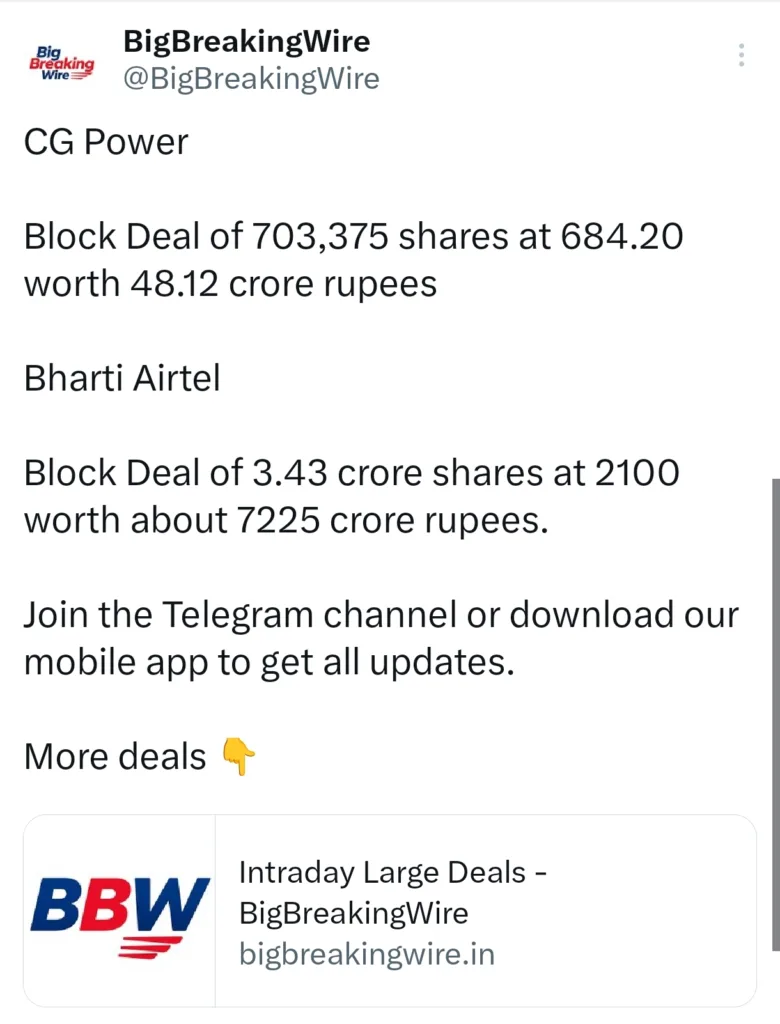Select the Bharti Airtel text line
780x1024 pixels.
120,379
